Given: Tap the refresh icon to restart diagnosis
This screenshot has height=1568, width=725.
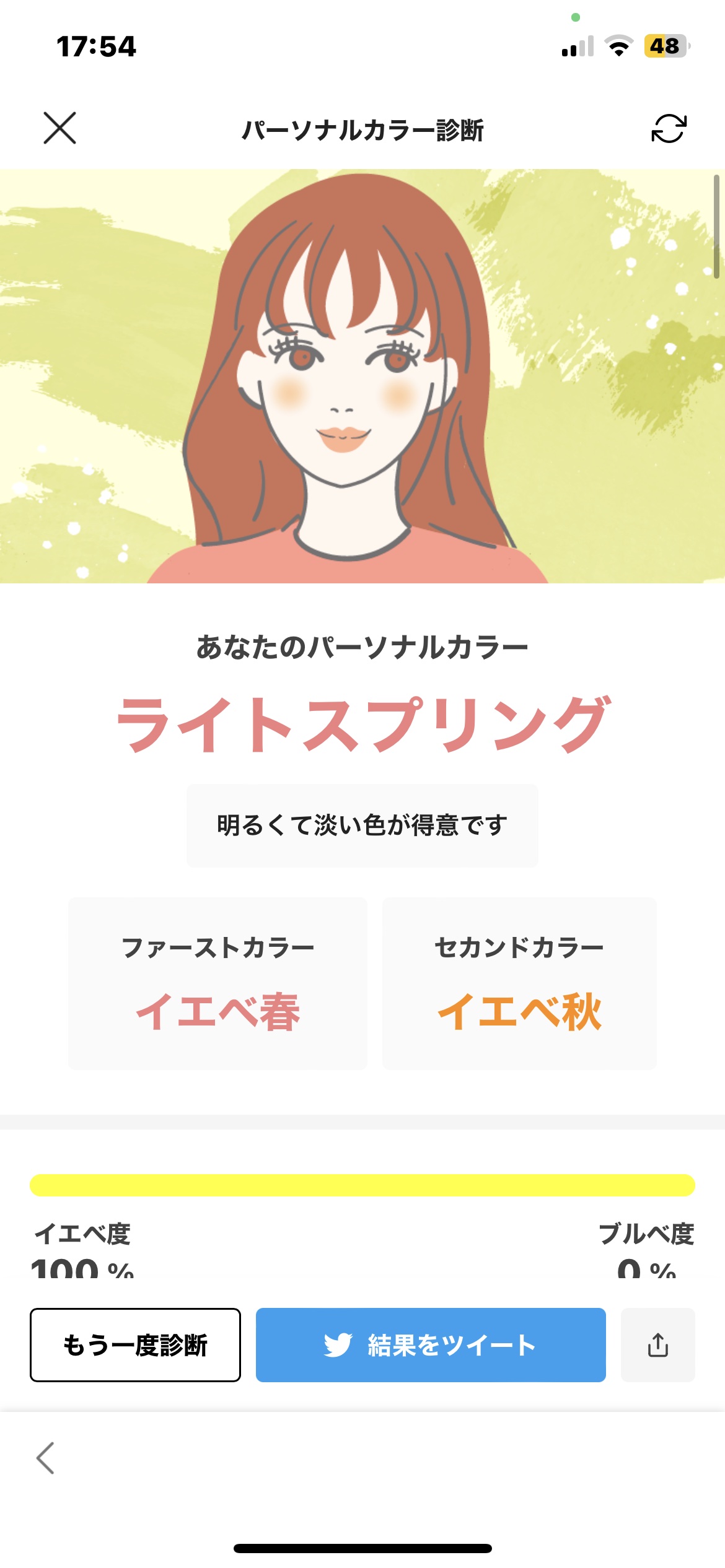Looking at the screenshot, I should 668,129.
